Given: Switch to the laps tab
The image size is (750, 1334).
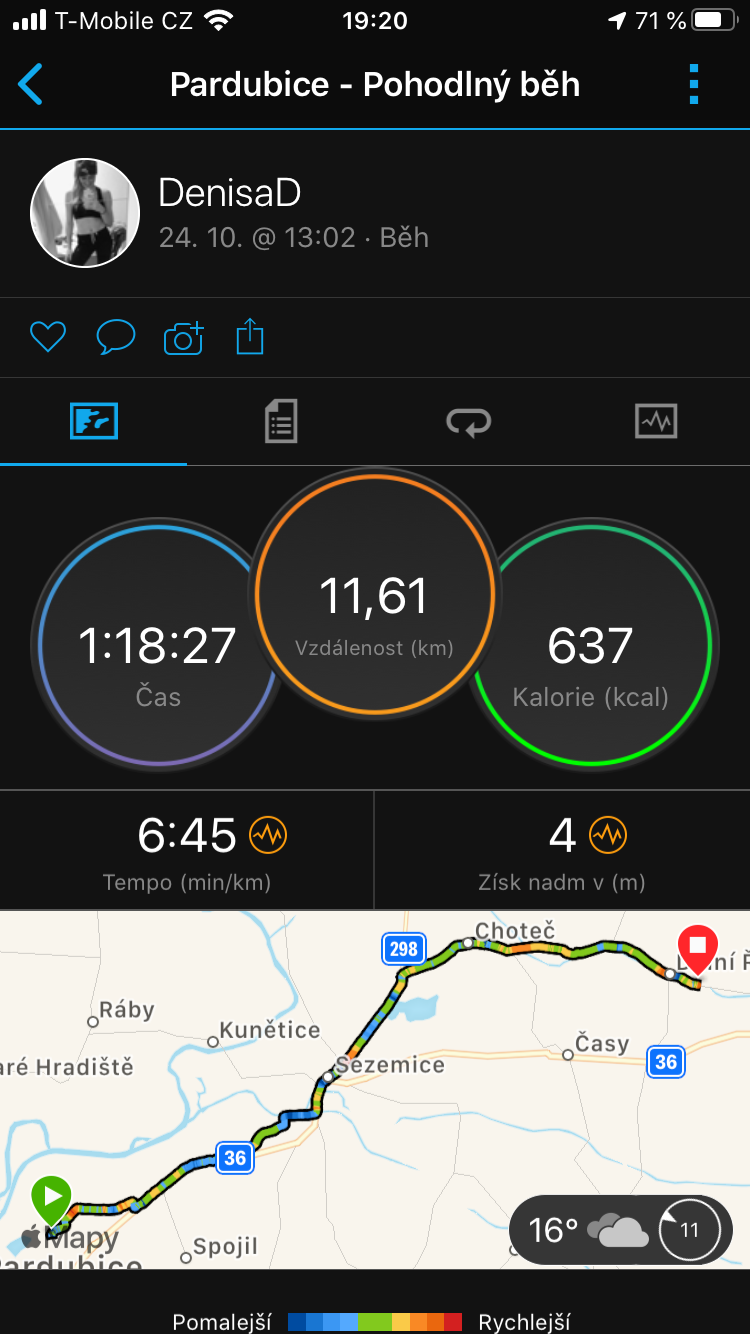Looking at the screenshot, I should [468, 422].
